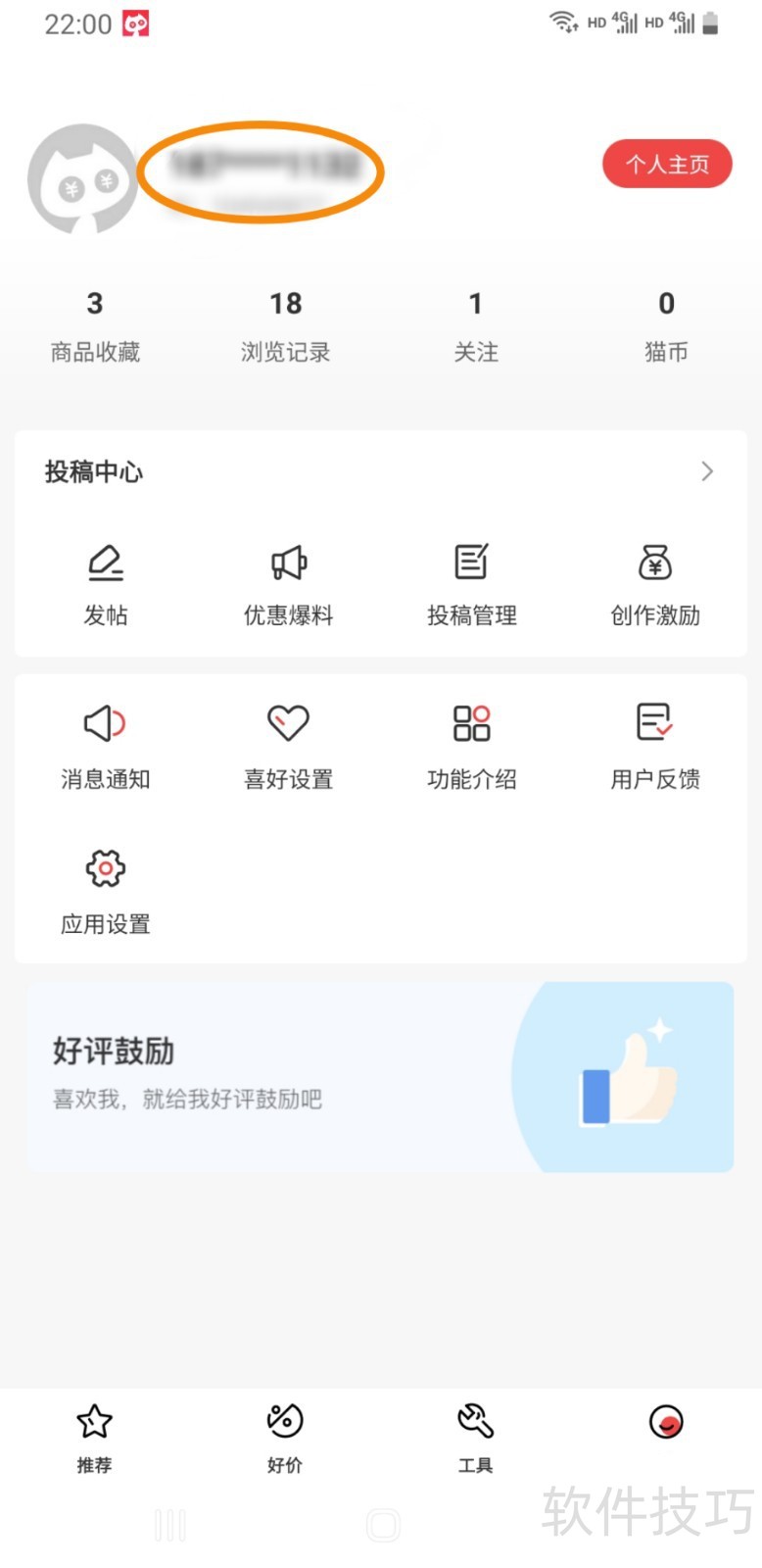Switch to the 工具 tab

(475, 1438)
